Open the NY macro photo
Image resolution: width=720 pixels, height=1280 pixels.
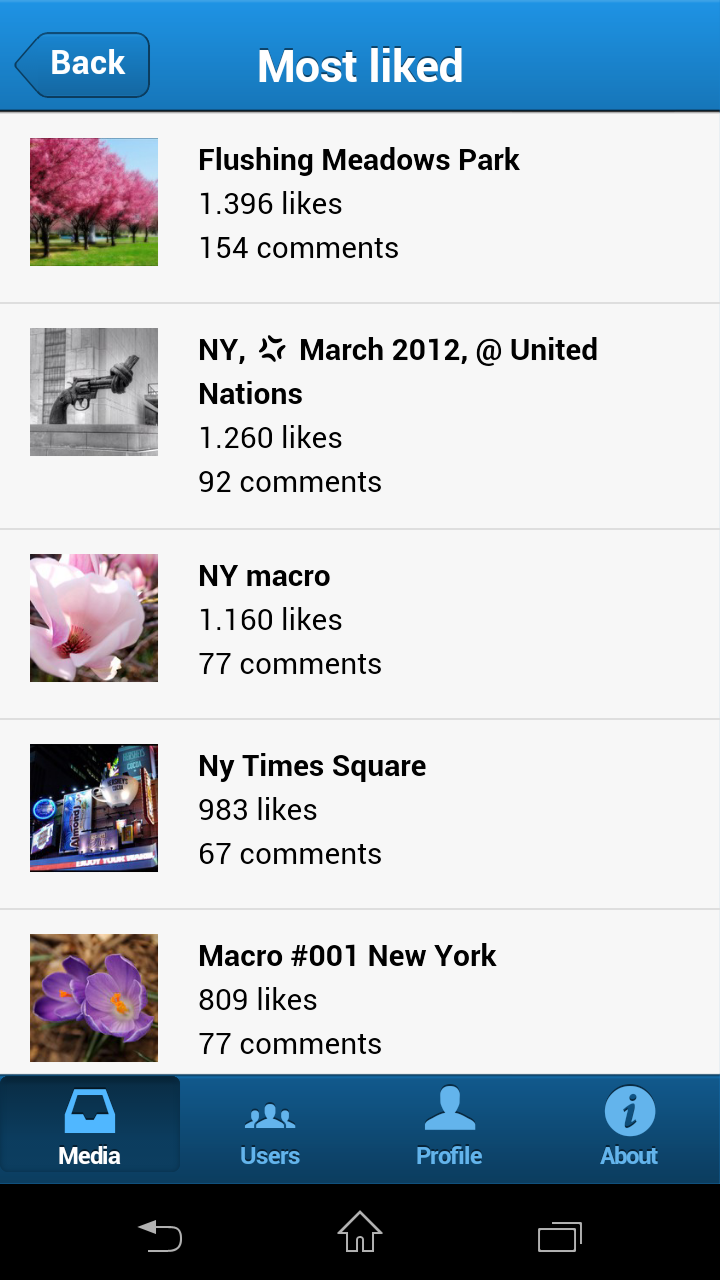click(x=359, y=619)
